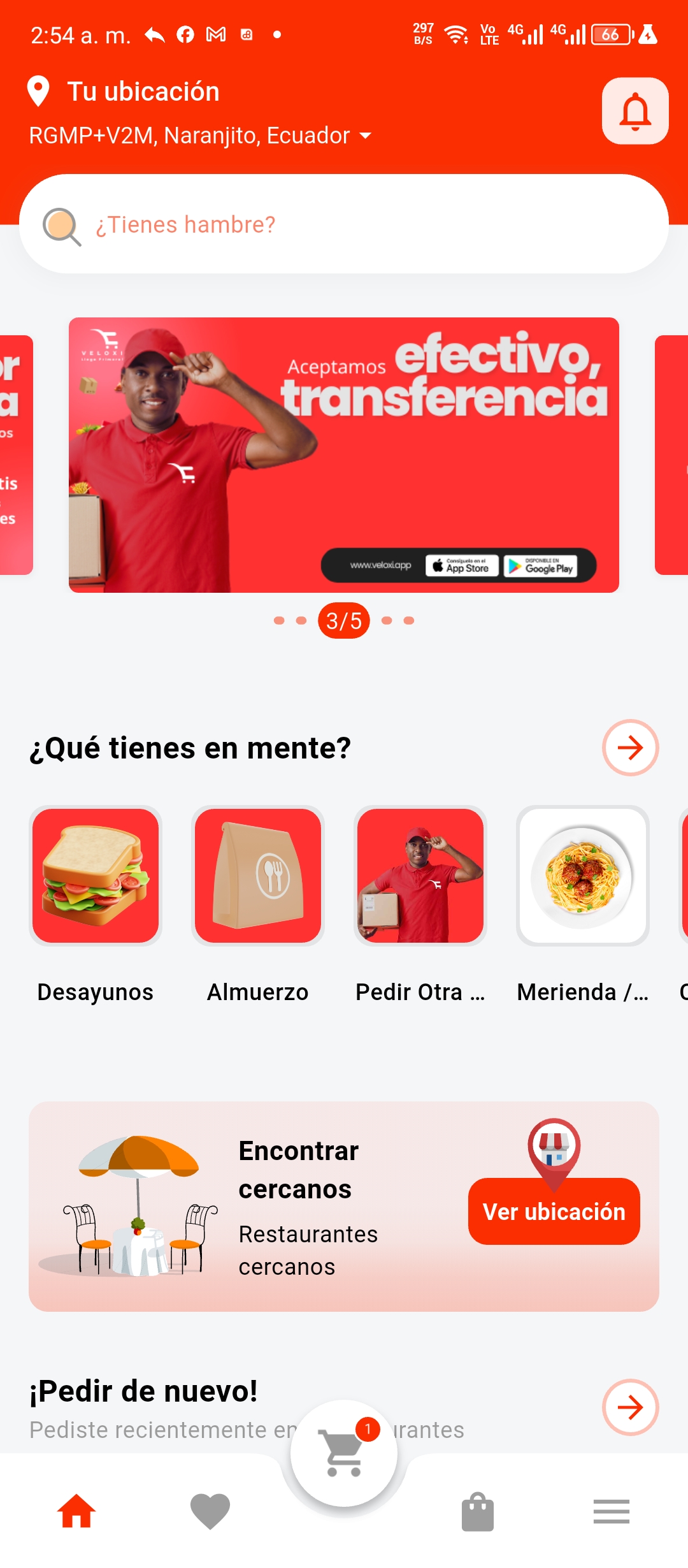Open the shopping cart with 1 item
The width and height of the screenshot is (688, 1568).
[344, 1451]
